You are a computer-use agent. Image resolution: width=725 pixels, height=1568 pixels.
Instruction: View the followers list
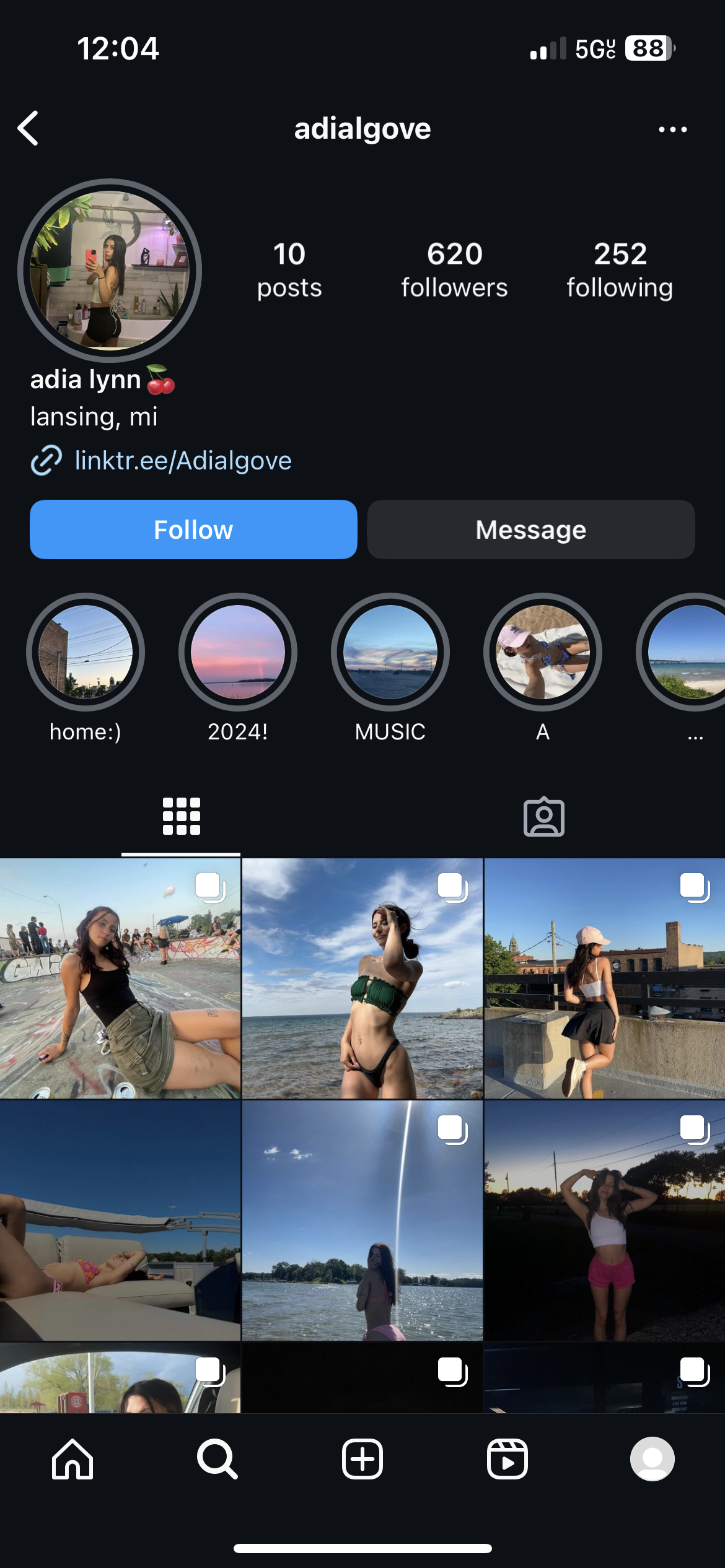[454, 271]
